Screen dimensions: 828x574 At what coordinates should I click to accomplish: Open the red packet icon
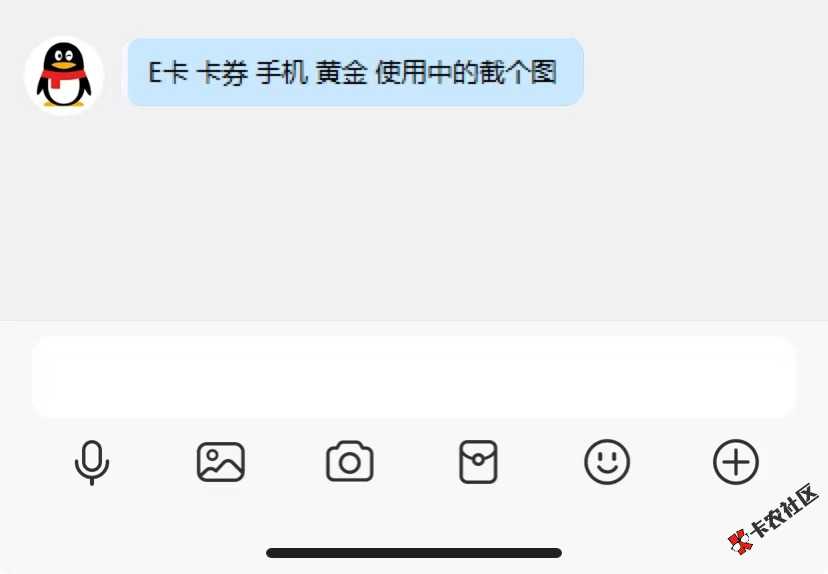pos(478,462)
